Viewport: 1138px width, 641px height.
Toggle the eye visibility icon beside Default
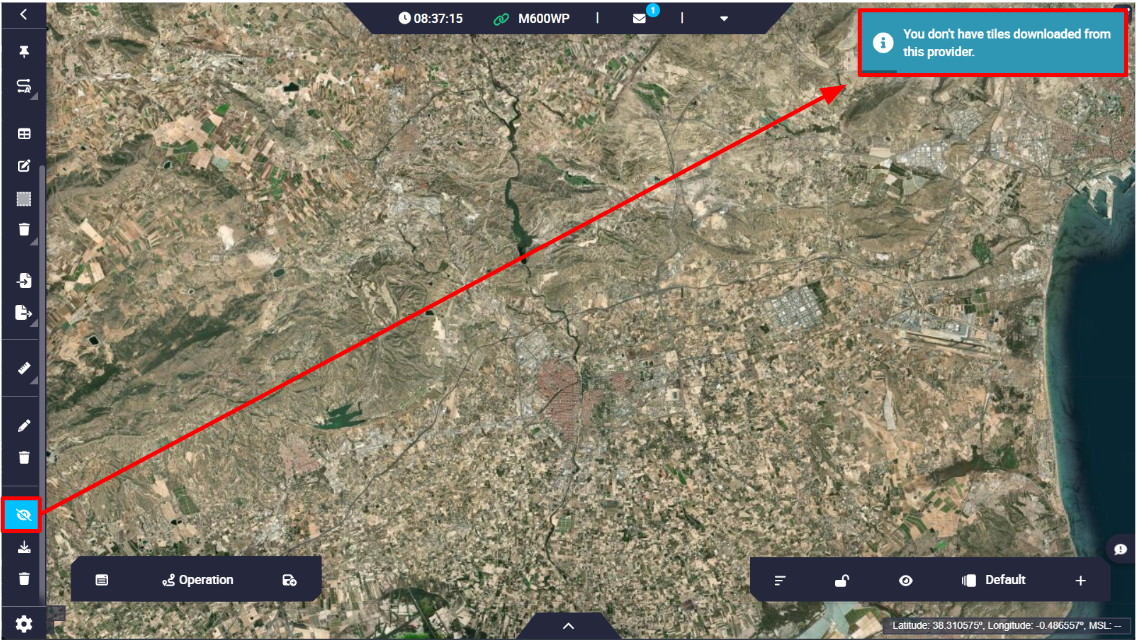[x=906, y=581]
